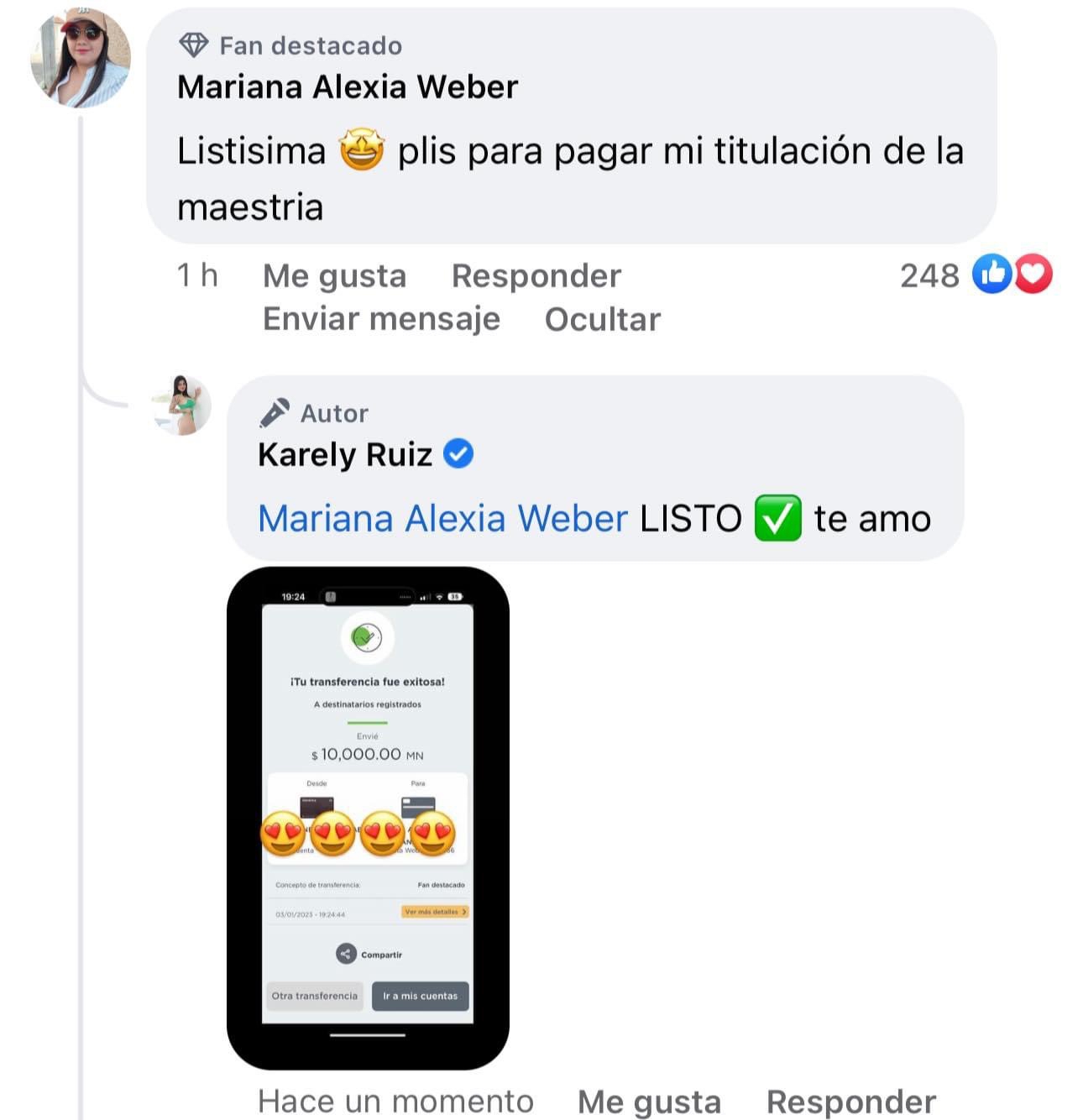
Task: View the 248 reactions on Mariana's comment
Action: (x=976, y=275)
